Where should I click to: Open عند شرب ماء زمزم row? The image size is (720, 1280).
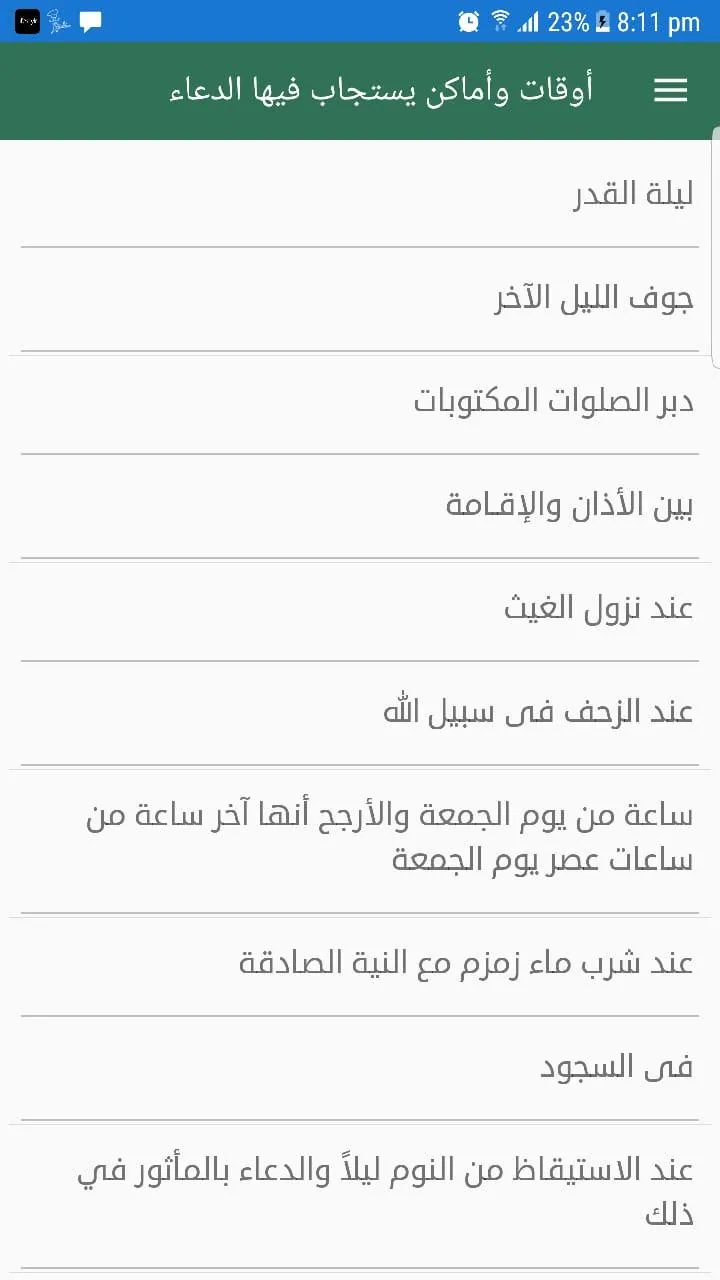tap(360, 965)
